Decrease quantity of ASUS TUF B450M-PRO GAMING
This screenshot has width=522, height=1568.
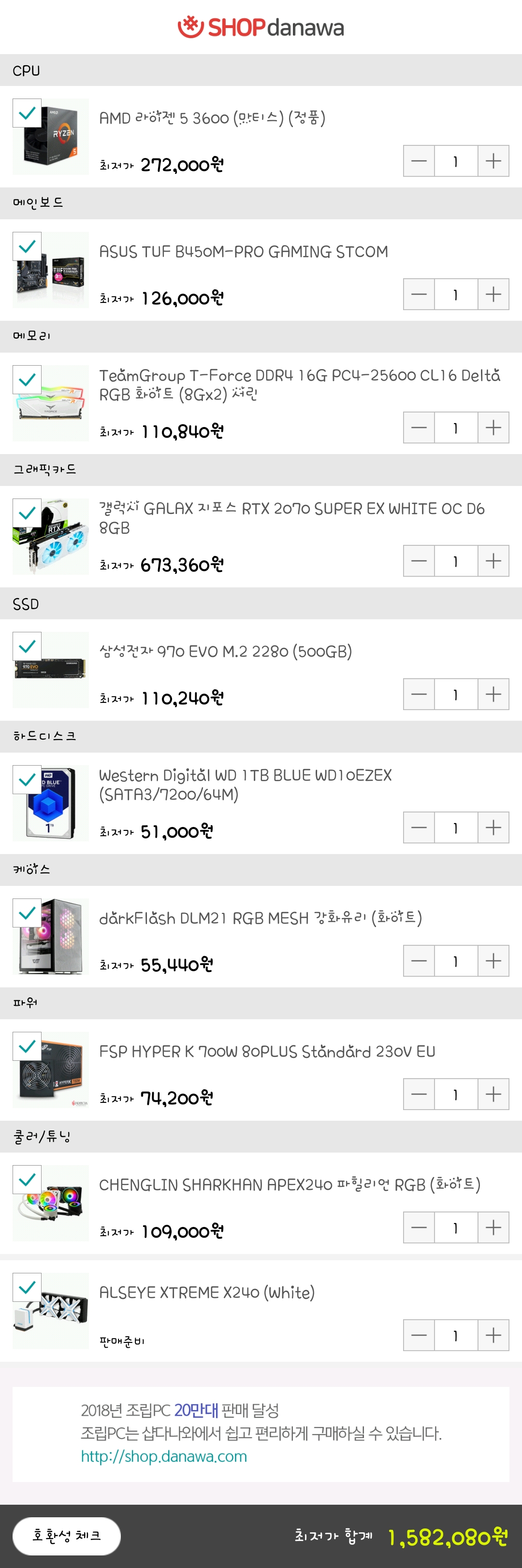click(419, 295)
